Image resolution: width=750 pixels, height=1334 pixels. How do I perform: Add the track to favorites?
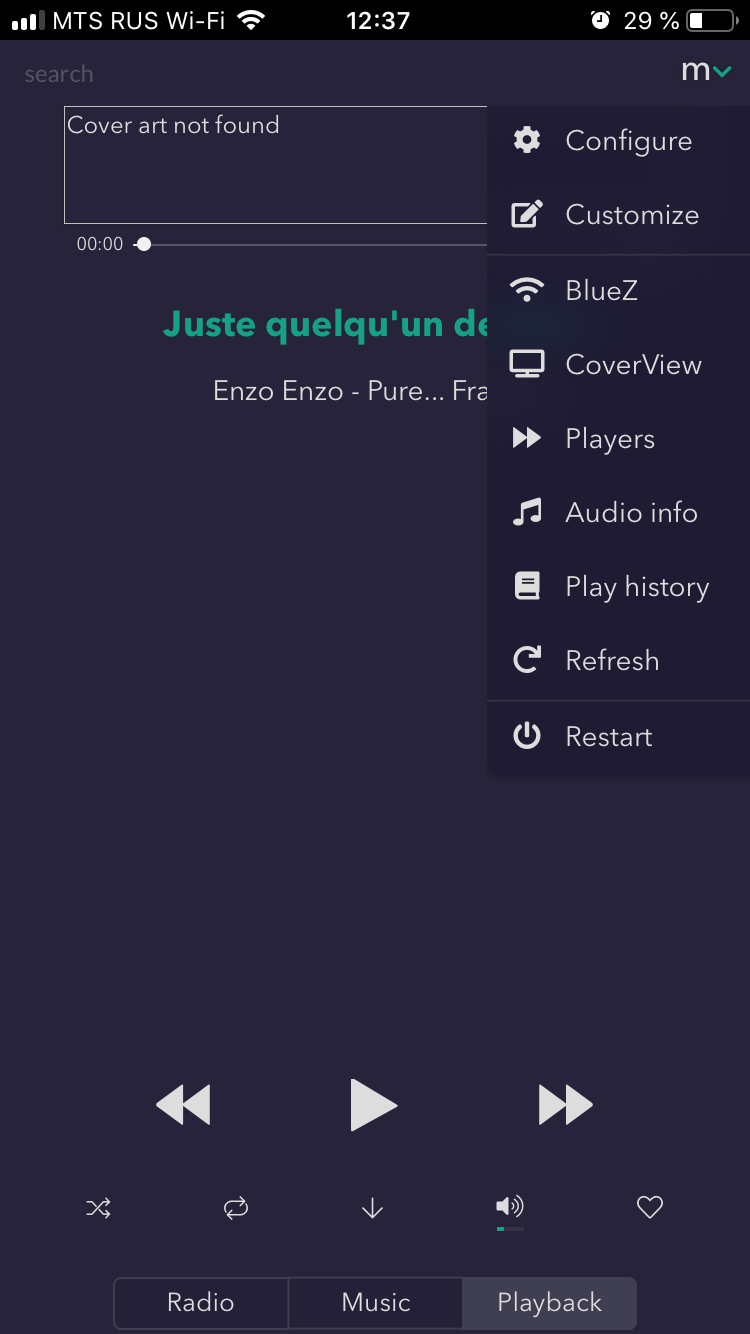(x=650, y=1208)
